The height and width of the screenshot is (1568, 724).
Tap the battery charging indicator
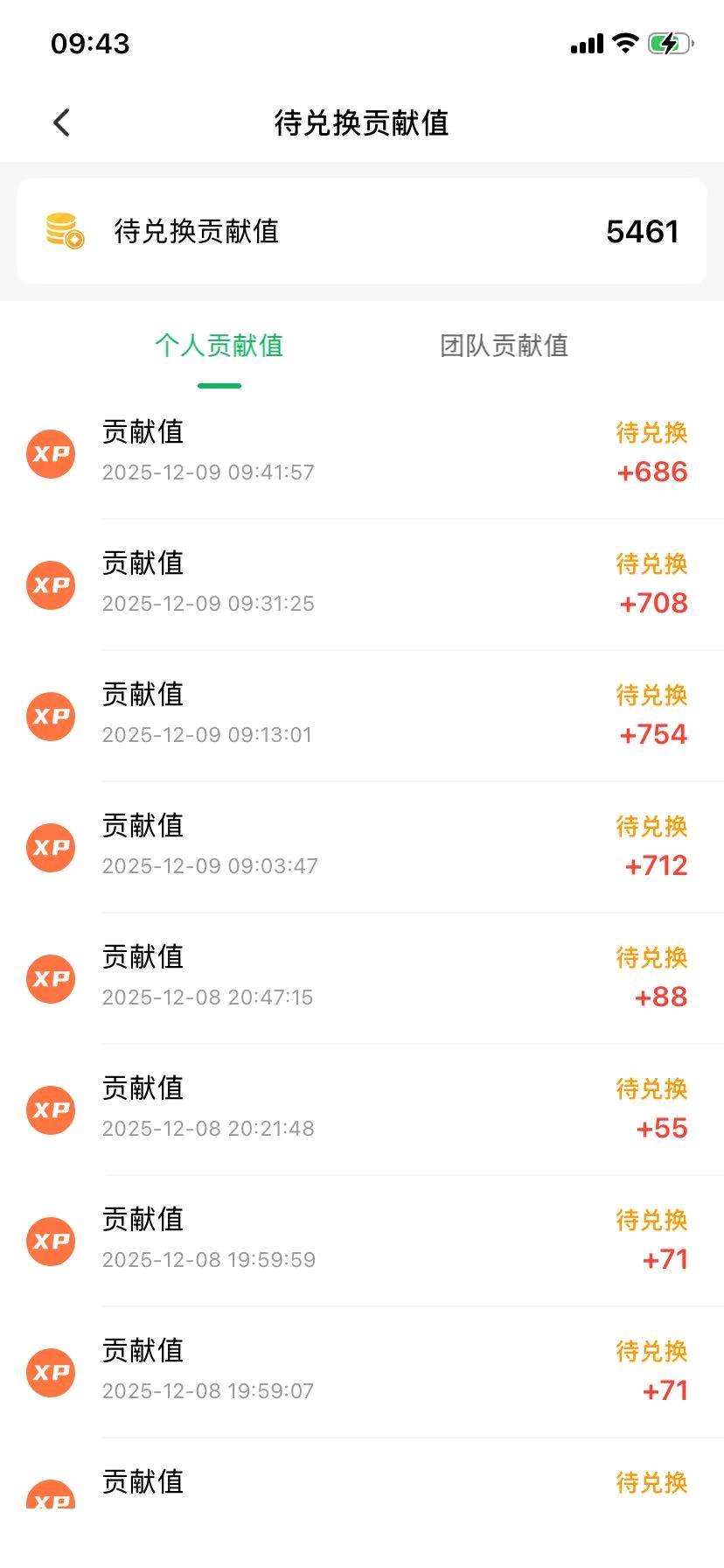click(669, 42)
